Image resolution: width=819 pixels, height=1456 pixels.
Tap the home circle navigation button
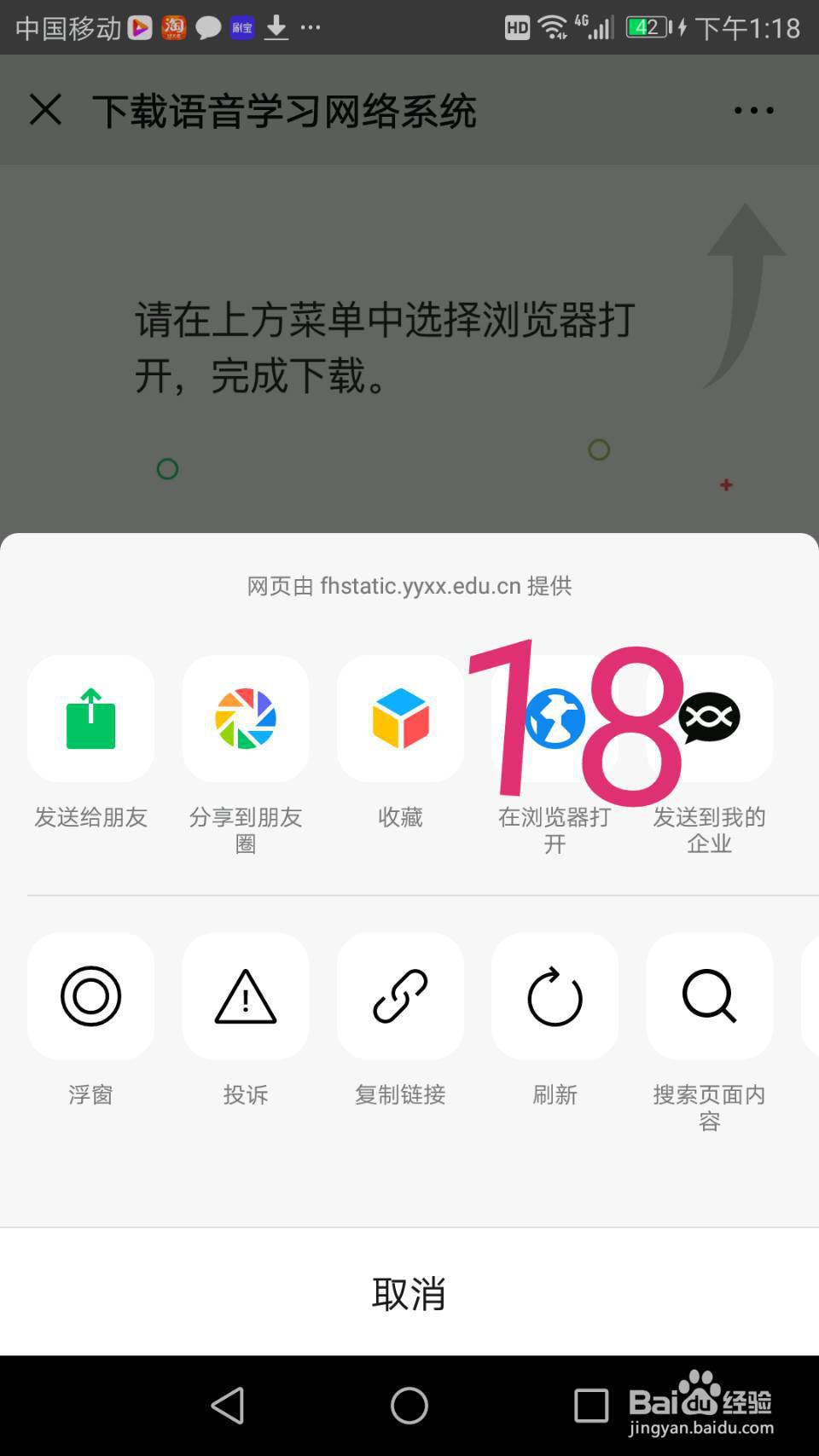pyautogui.click(x=409, y=1404)
